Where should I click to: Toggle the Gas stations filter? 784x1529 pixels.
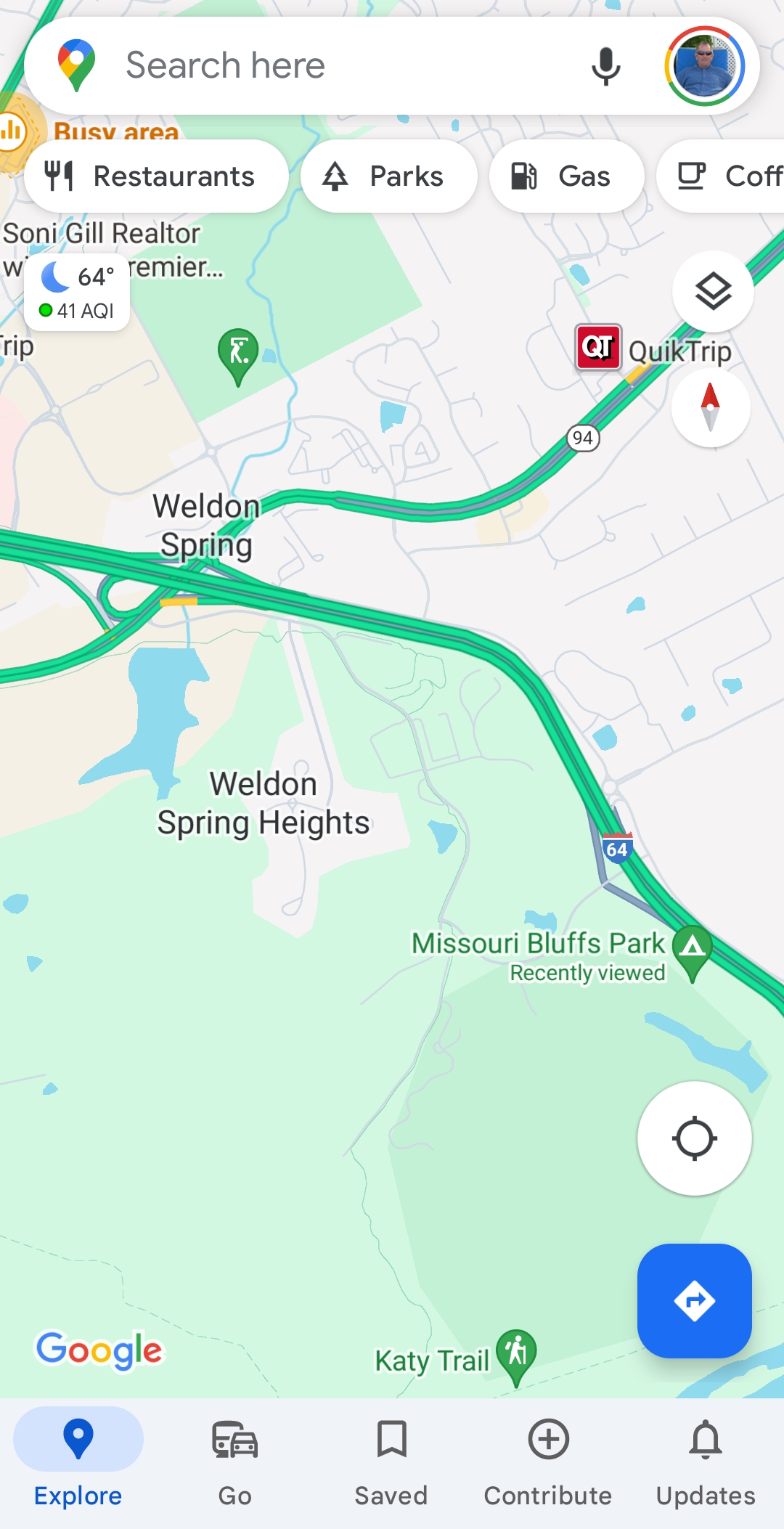point(565,176)
